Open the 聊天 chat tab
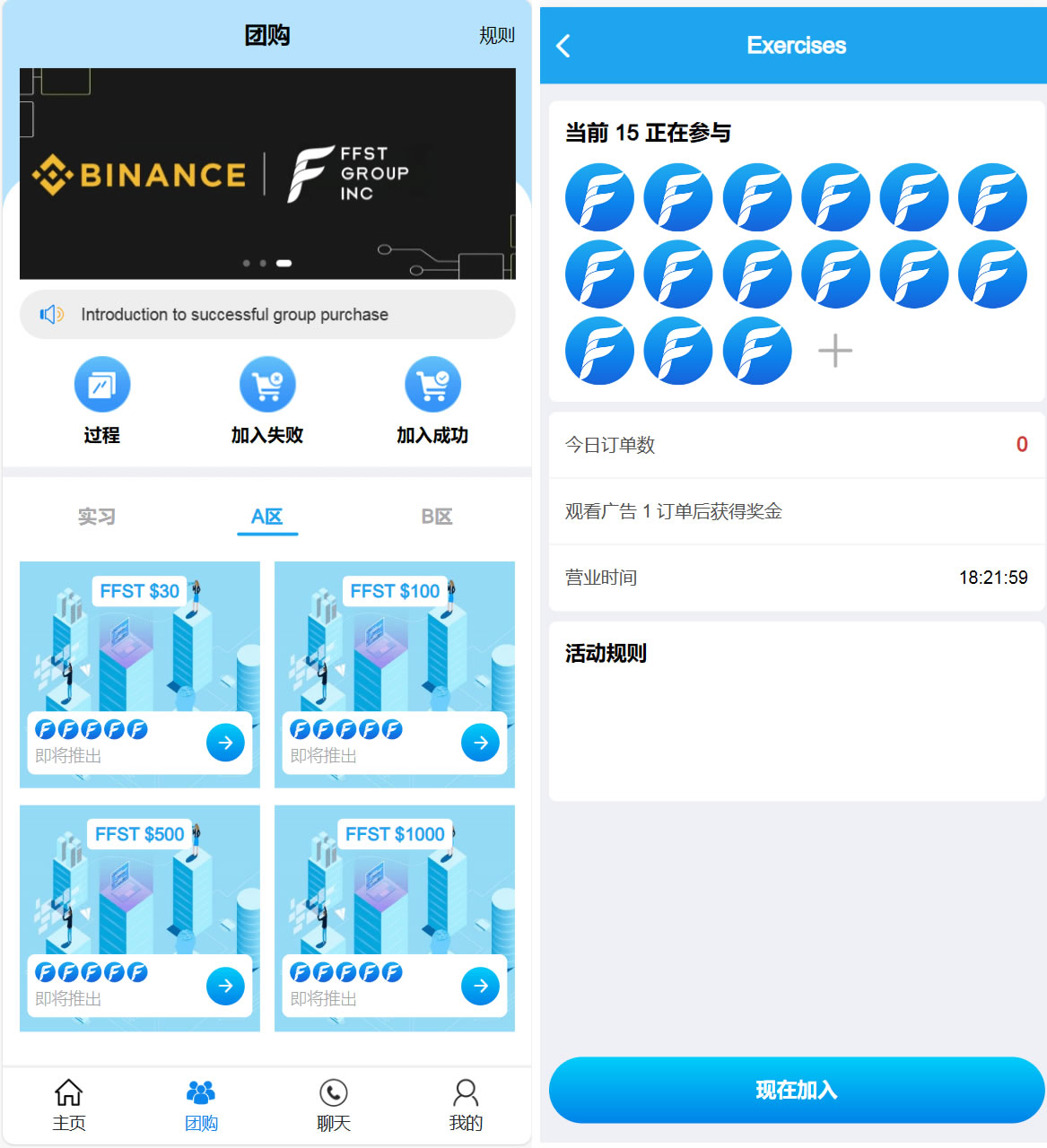This screenshot has width=1047, height=1148. (334, 1105)
